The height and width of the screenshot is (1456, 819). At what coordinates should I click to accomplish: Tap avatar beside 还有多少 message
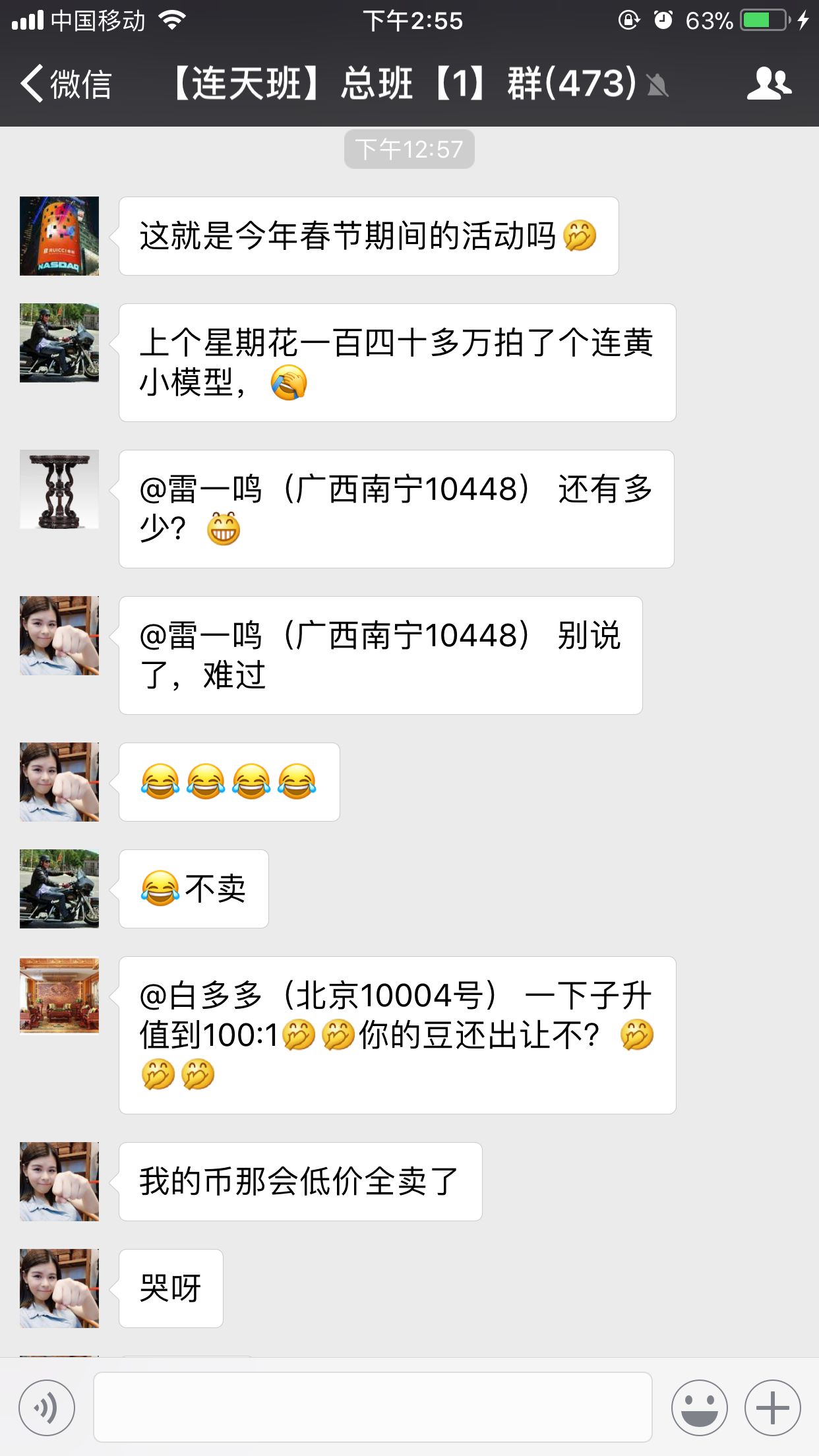(x=59, y=489)
